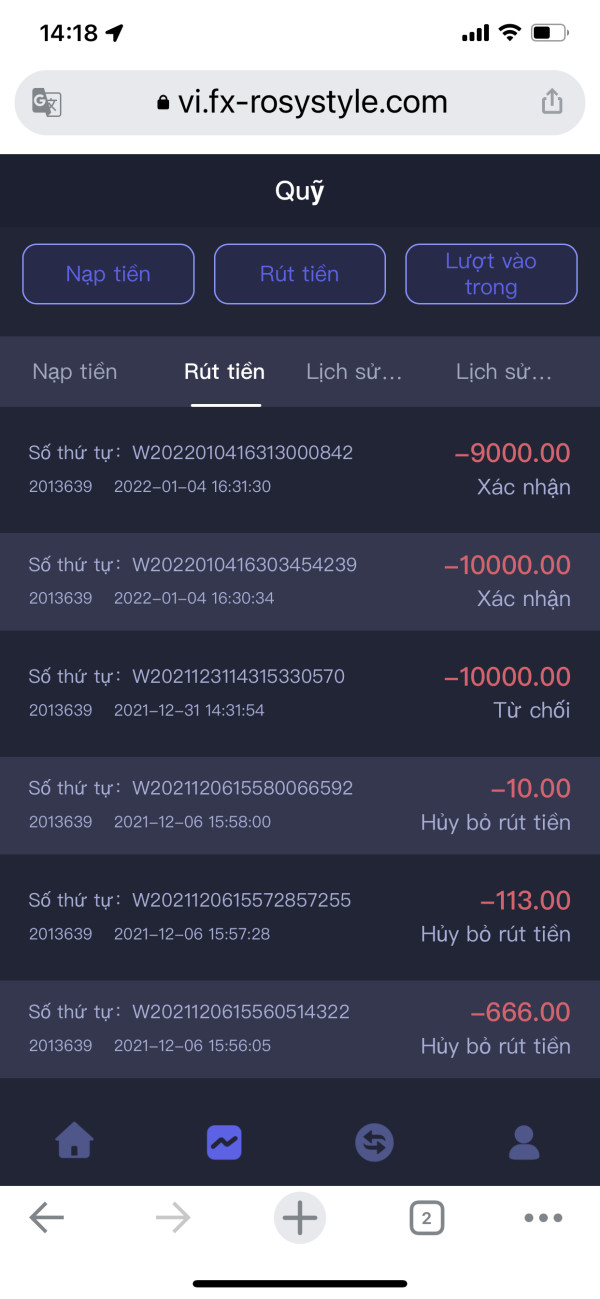Open withdrawal record of -9000.00
The height and width of the screenshot is (1299, 600).
300,469
